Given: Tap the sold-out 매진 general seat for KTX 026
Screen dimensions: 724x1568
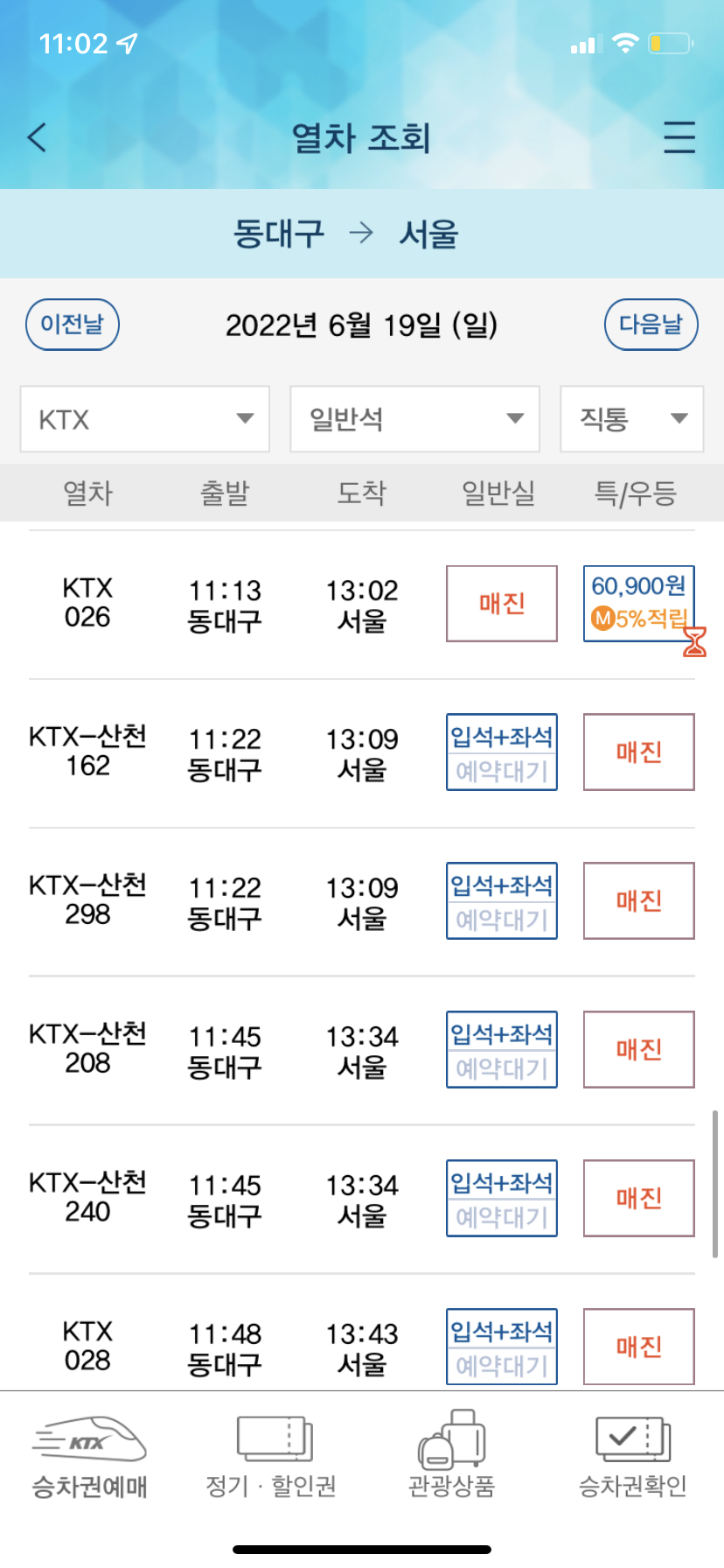Looking at the screenshot, I should click(x=502, y=604).
